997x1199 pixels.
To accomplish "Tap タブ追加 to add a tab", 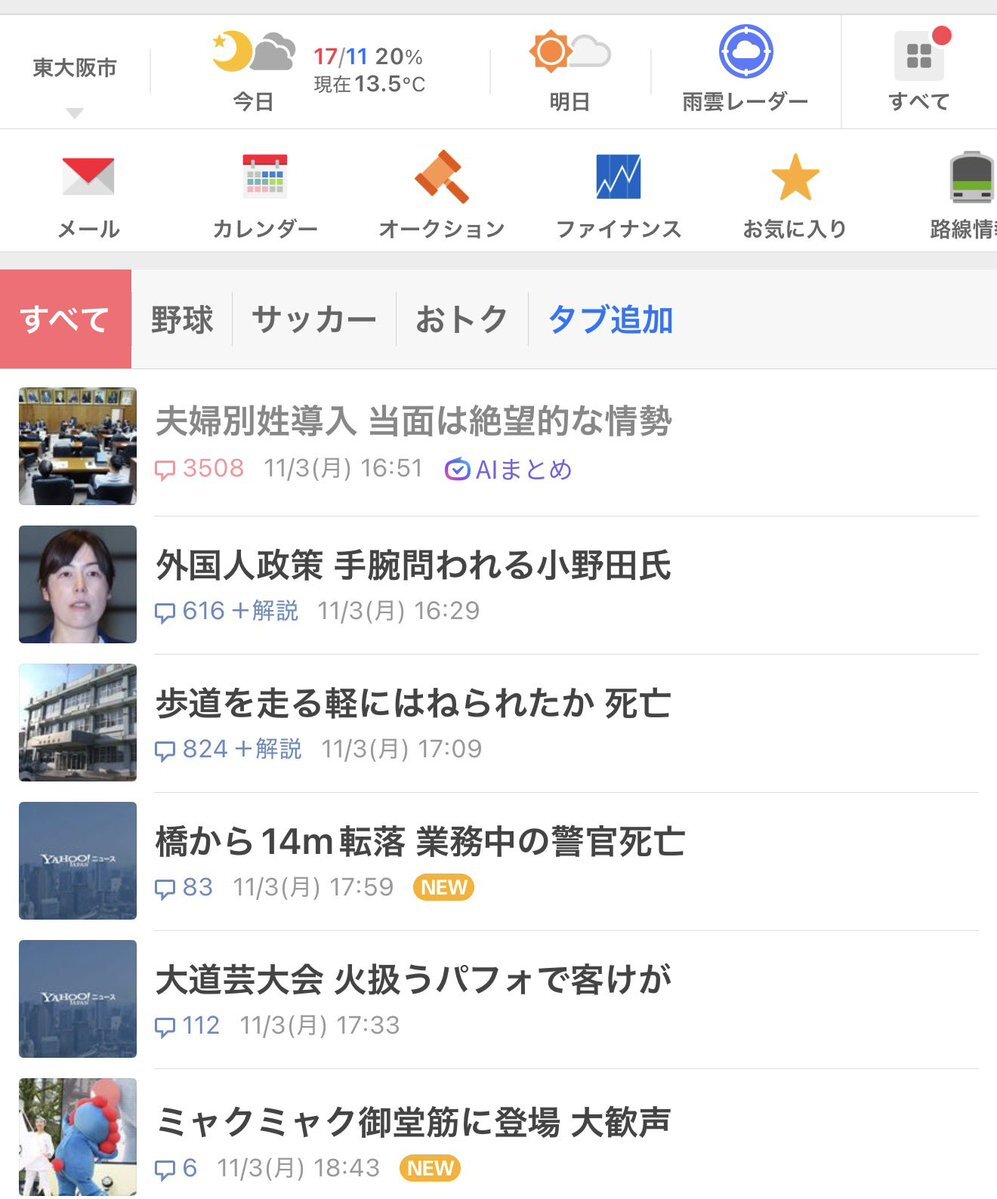I will pos(610,320).
